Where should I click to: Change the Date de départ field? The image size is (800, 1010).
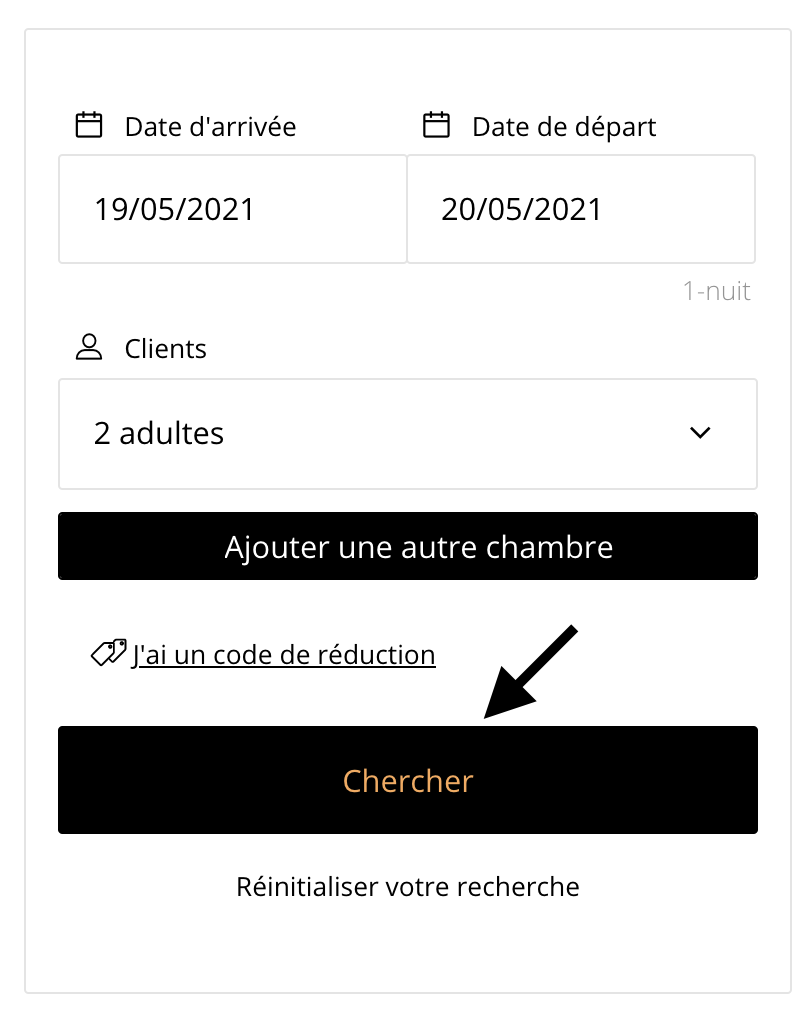pyautogui.click(x=580, y=209)
